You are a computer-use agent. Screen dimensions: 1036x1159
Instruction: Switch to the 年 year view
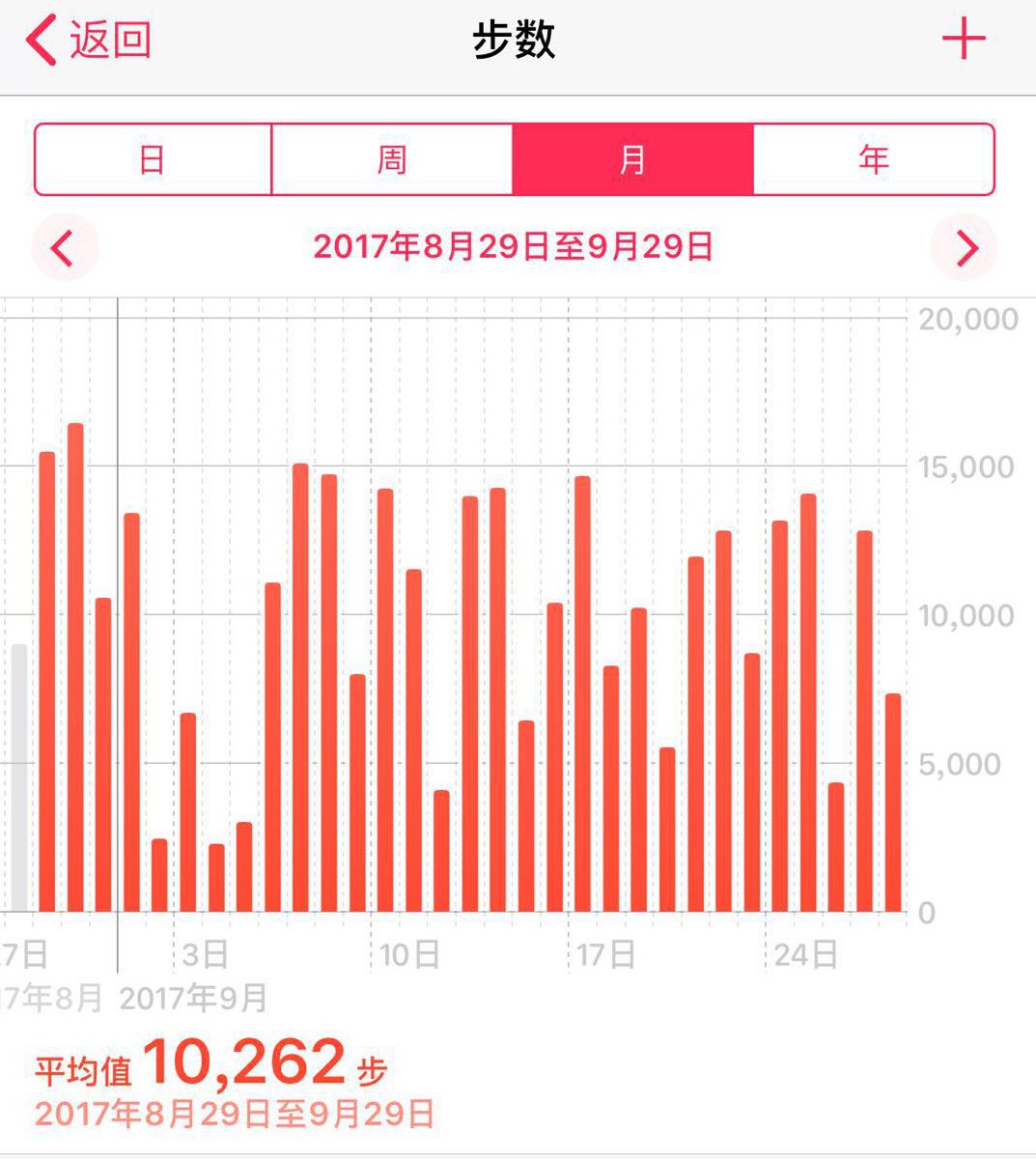point(873,159)
